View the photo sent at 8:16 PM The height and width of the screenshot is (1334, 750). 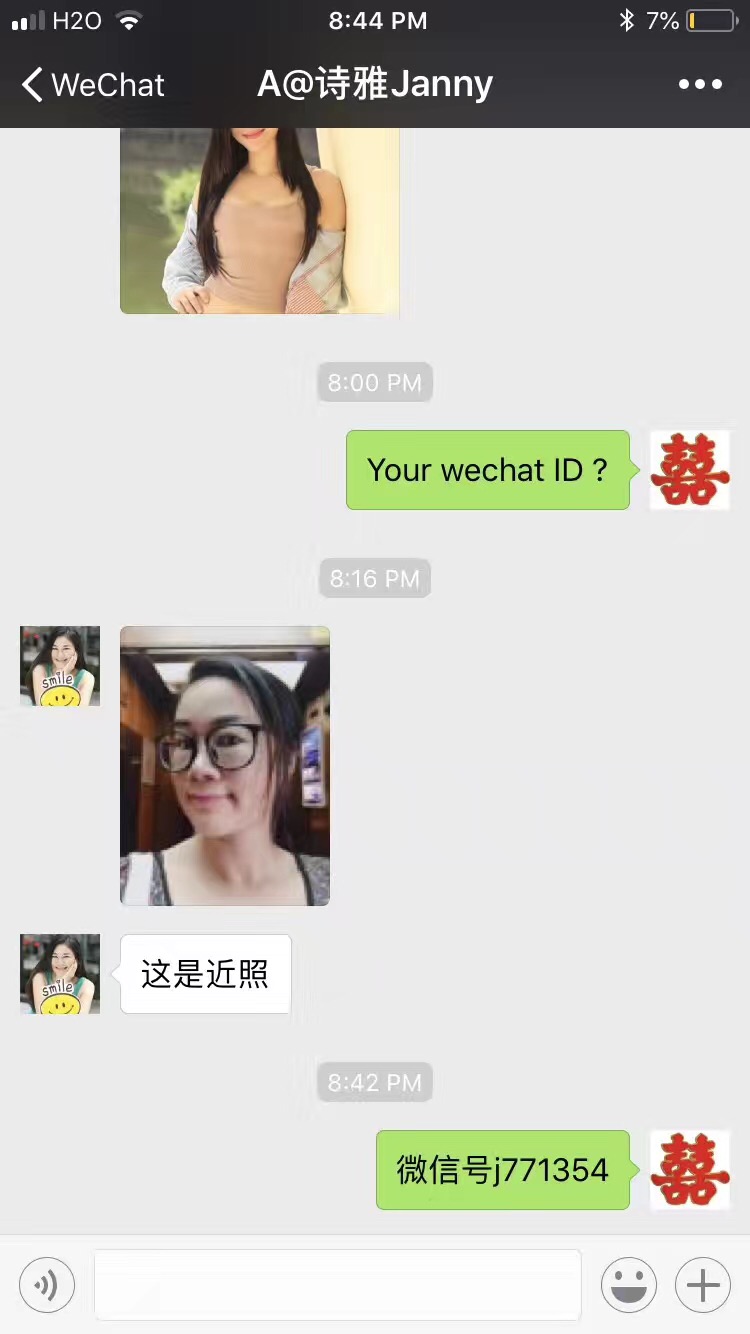point(225,765)
